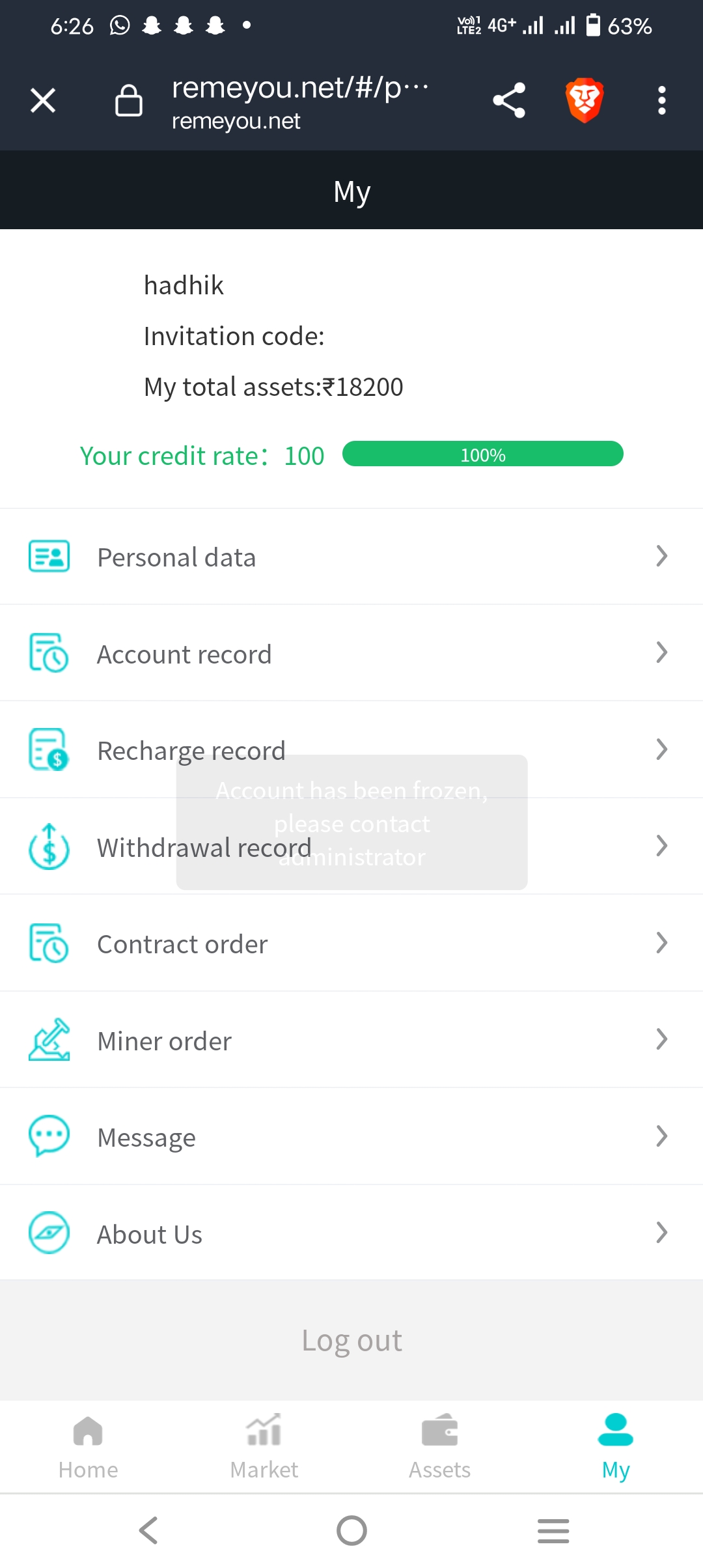The height and width of the screenshot is (1568, 703).
Task: Select the My tab
Action: 615,1446
